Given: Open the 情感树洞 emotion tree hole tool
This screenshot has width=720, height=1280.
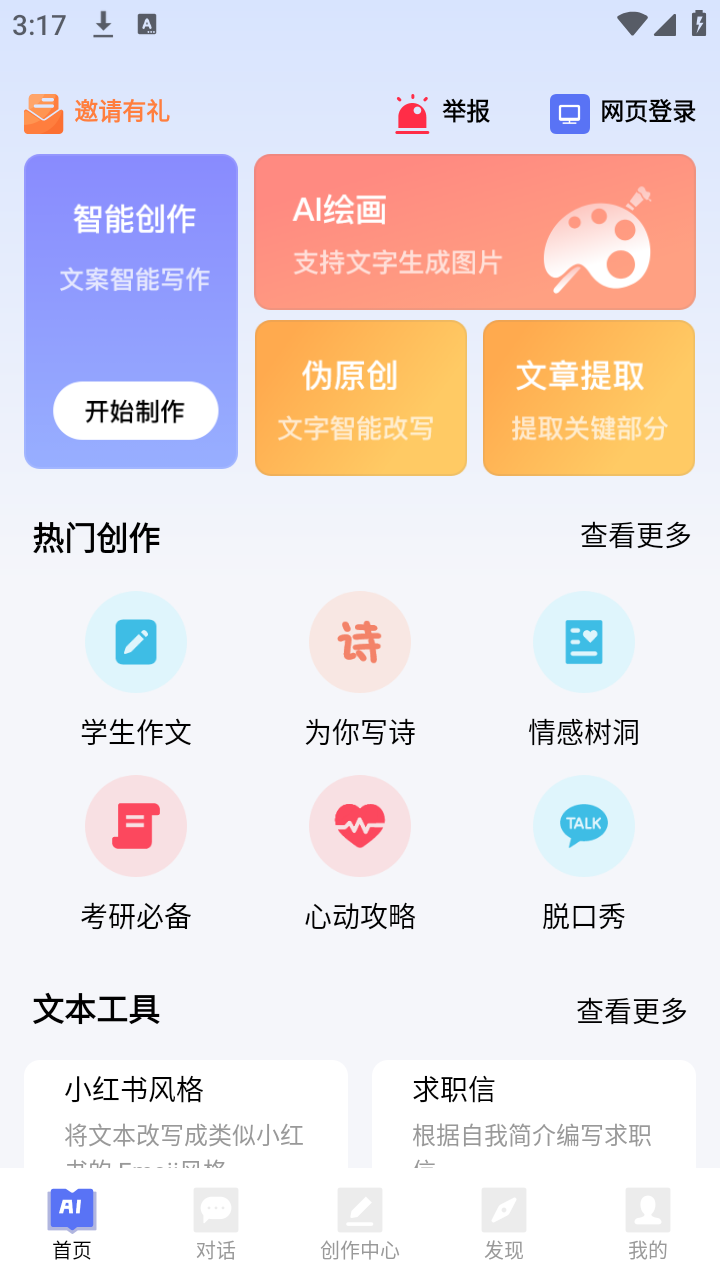Looking at the screenshot, I should pos(583,642).
